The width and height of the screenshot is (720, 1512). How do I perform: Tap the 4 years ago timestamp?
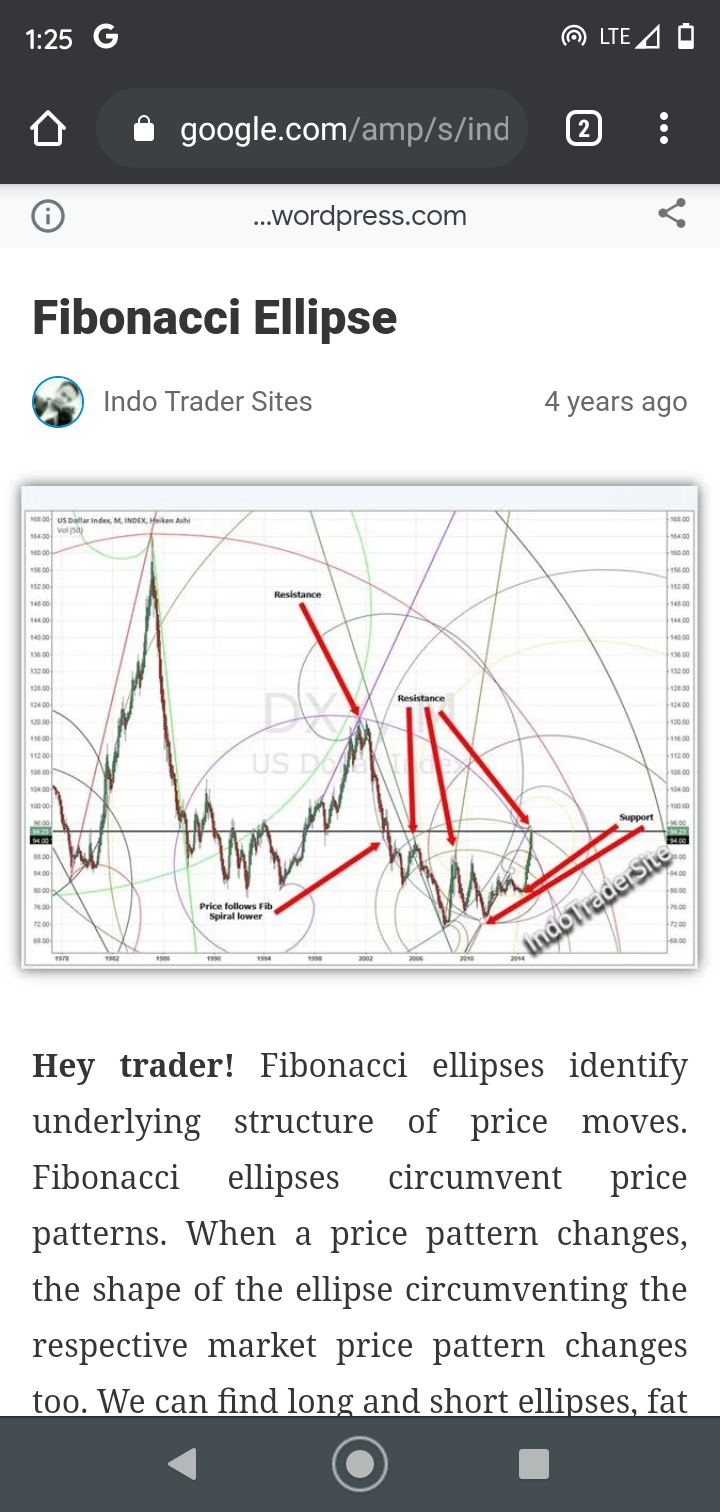click(x=615, y=401)
